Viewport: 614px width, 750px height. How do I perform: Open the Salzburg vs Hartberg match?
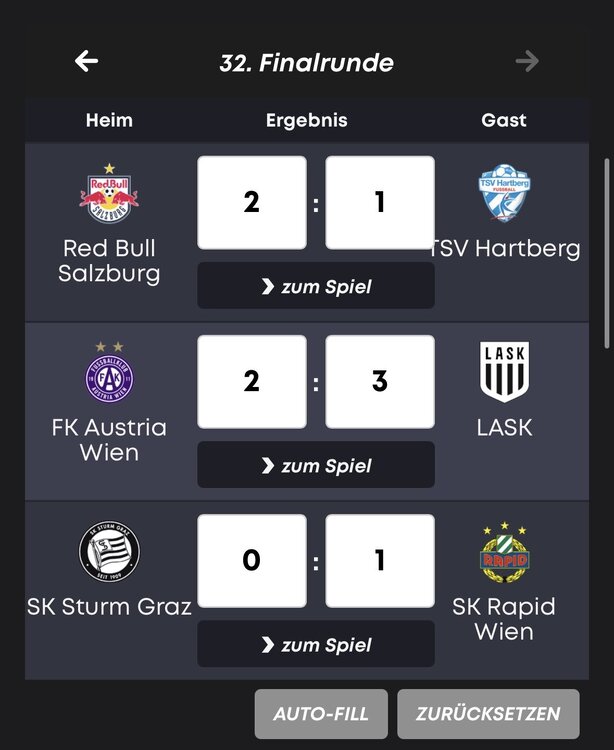point(316,287)
